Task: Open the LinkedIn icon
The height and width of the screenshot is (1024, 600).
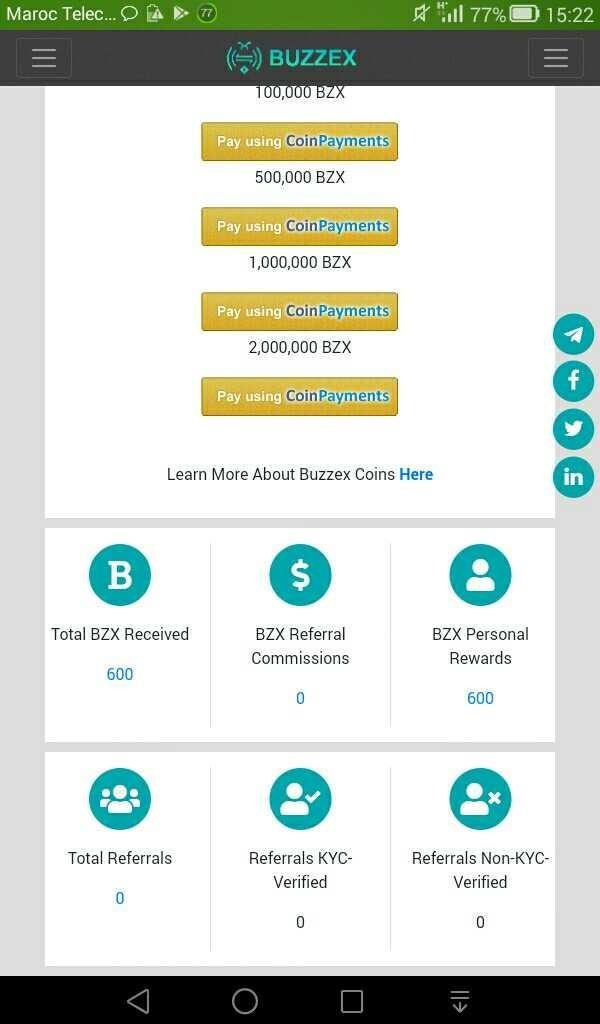Action: [x=573, y=477]
